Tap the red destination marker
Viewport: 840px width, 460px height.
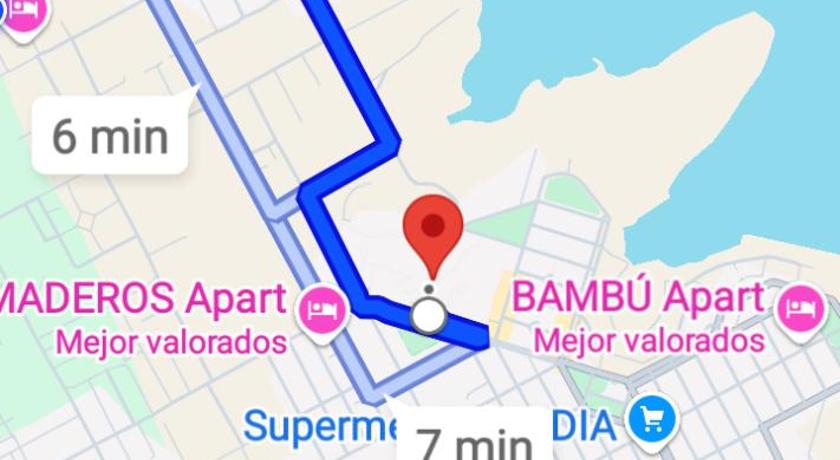(432, 228)
